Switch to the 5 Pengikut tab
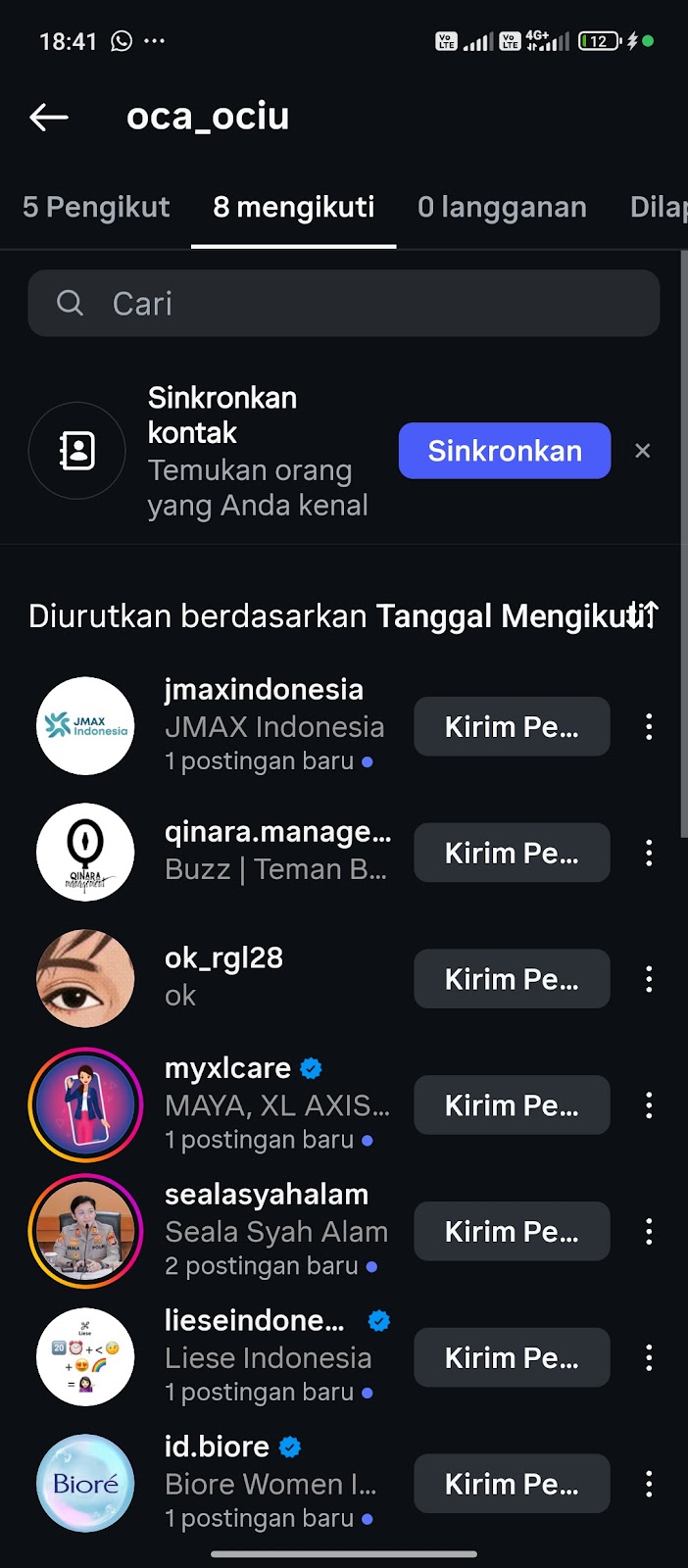This screenshot has height=1568, width=688. 96,208
